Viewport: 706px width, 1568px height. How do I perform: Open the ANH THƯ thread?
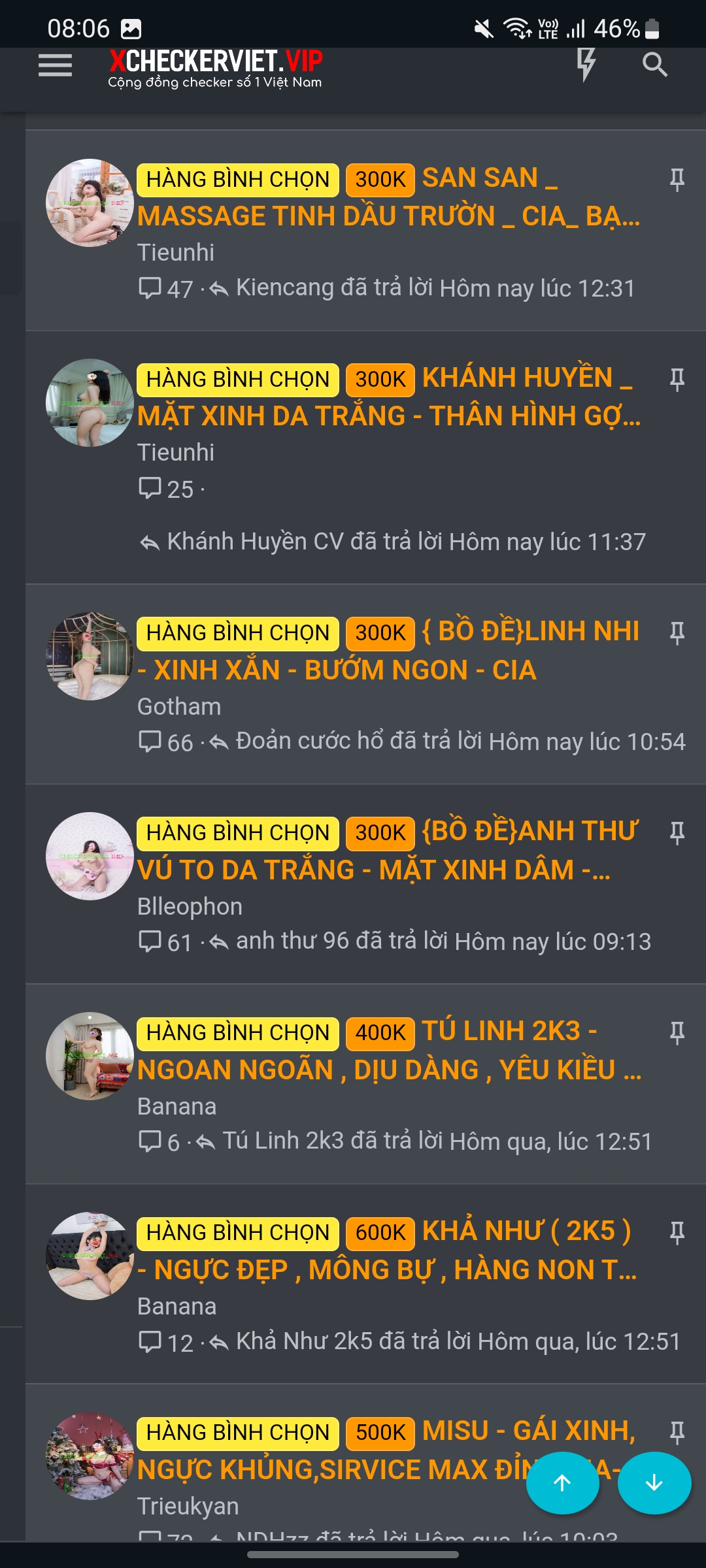click(389, 851)
